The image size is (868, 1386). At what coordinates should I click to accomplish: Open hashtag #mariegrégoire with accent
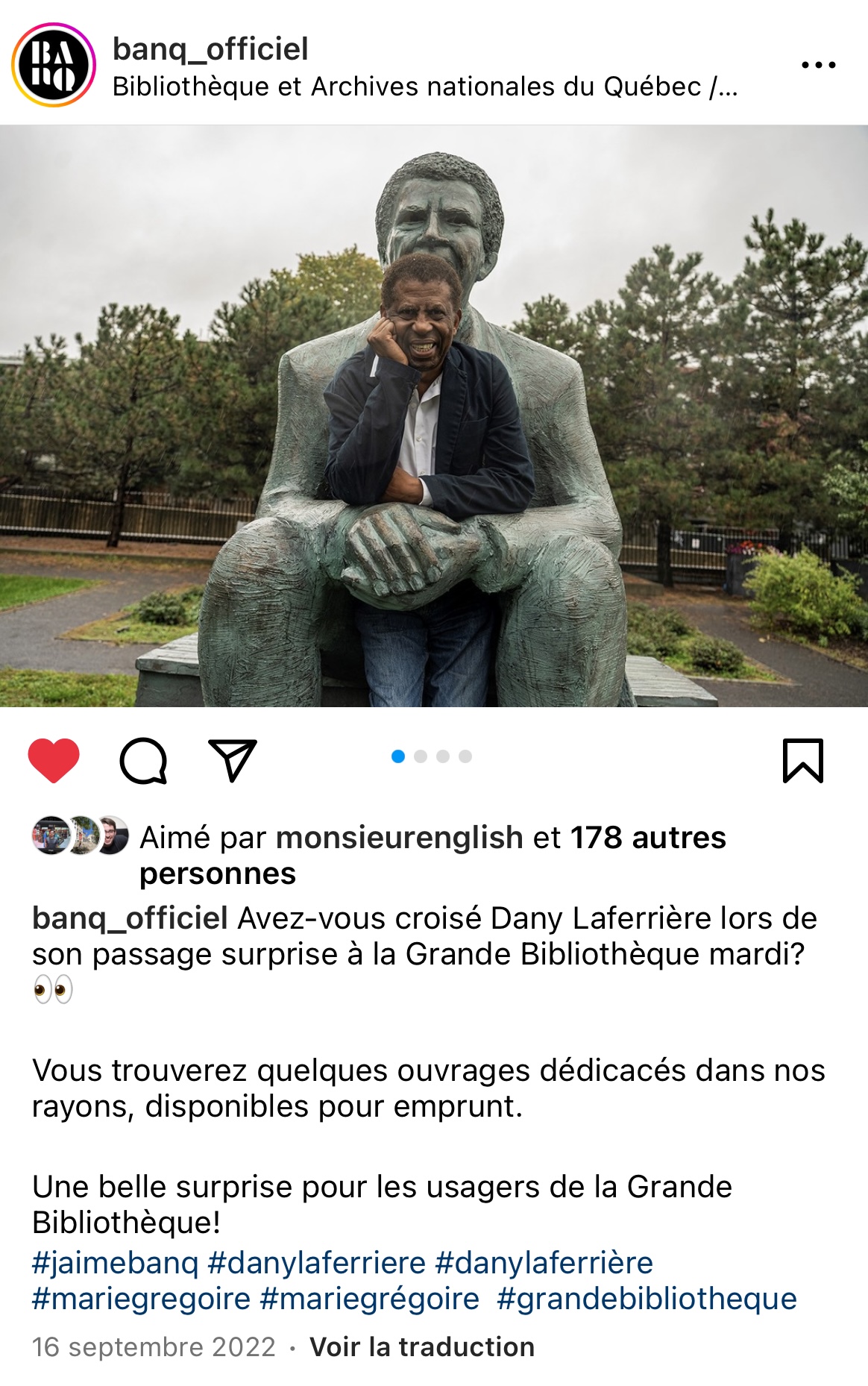369,1299
